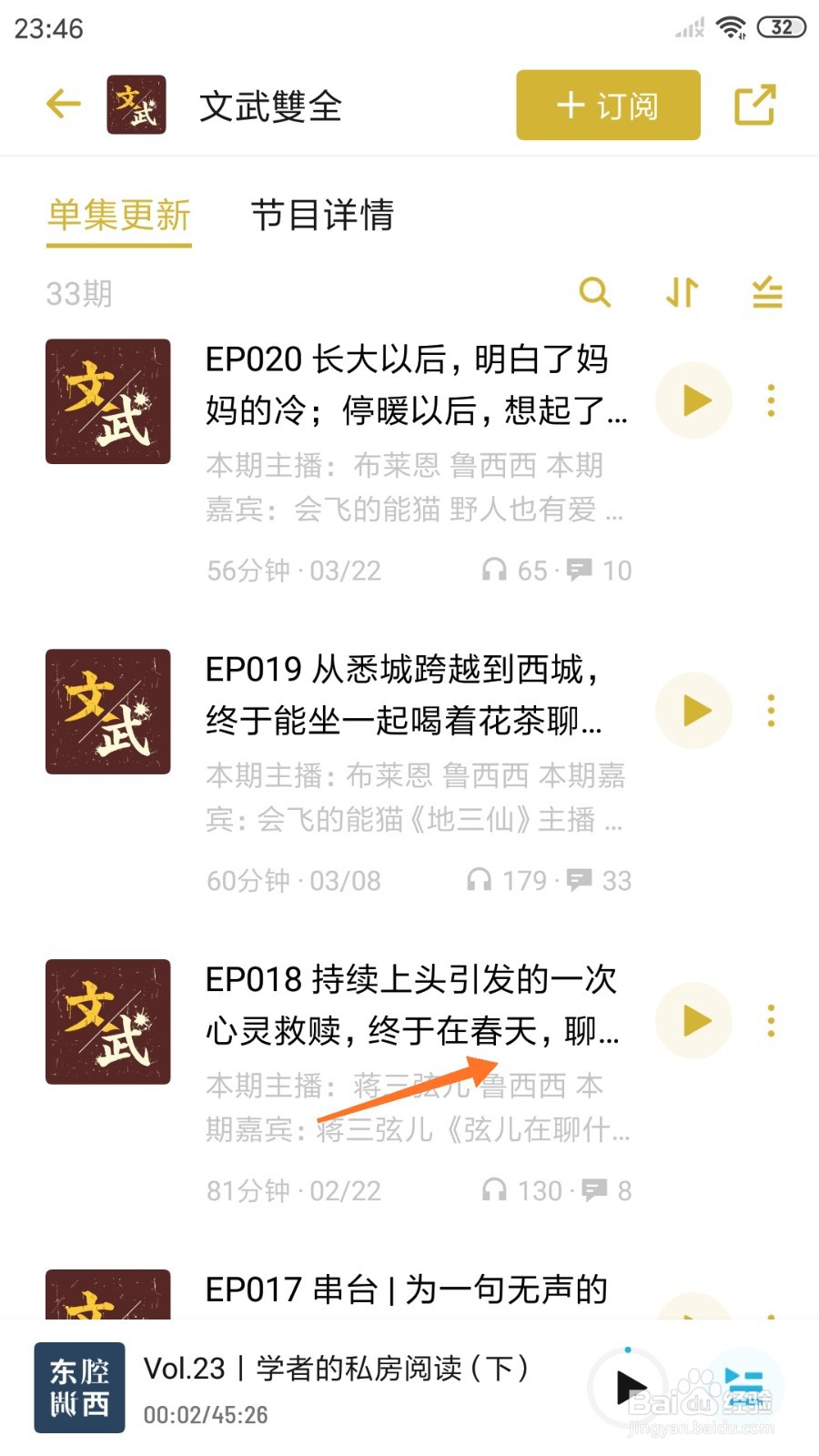Image resolution: width=819 pixels, height=1456 pixels.
Task: Open episode EP019's cover artwork
Action: (107, 713)
